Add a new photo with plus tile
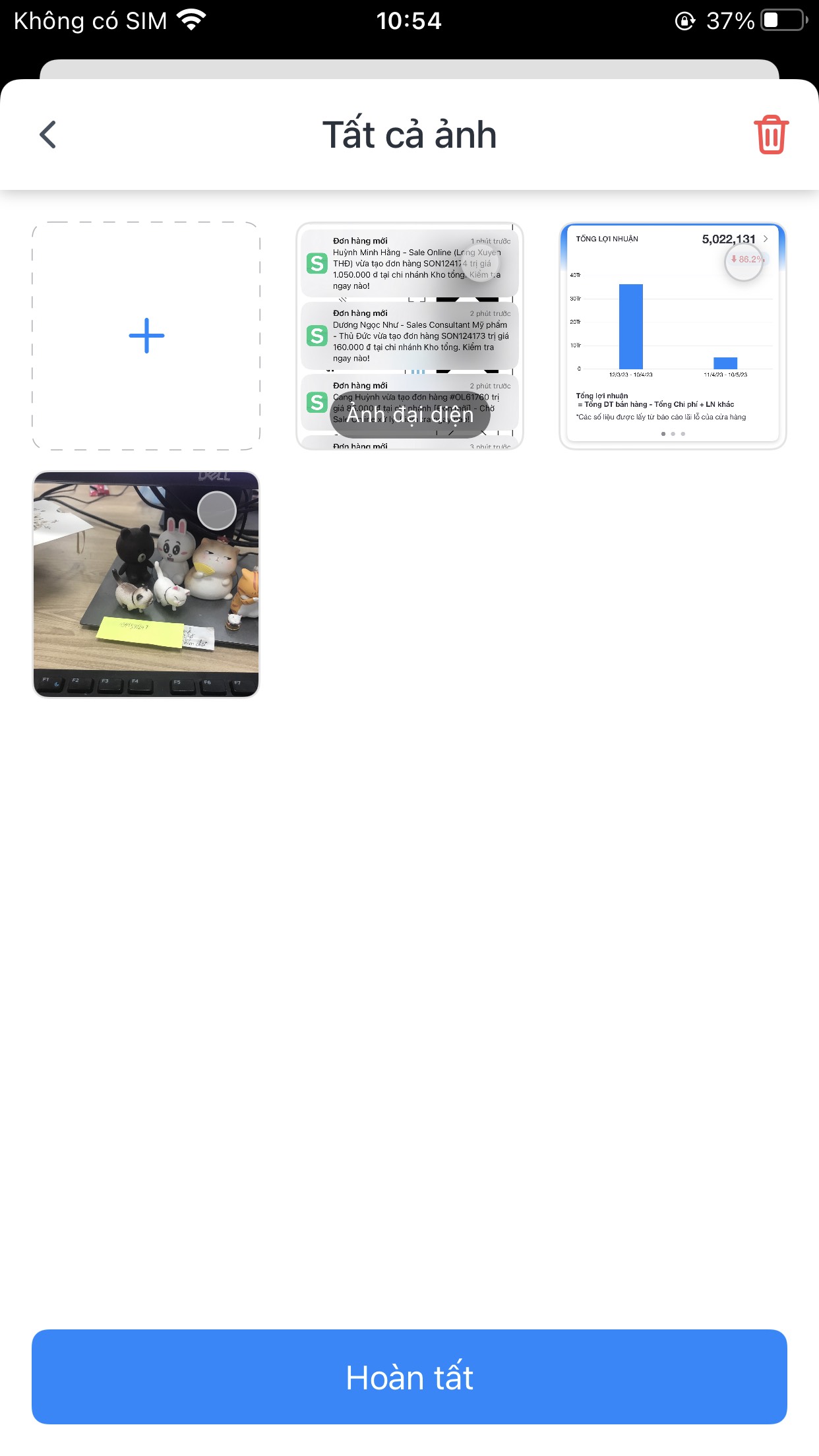Viewport: 819px width, 1456px height. coord(146,336)
